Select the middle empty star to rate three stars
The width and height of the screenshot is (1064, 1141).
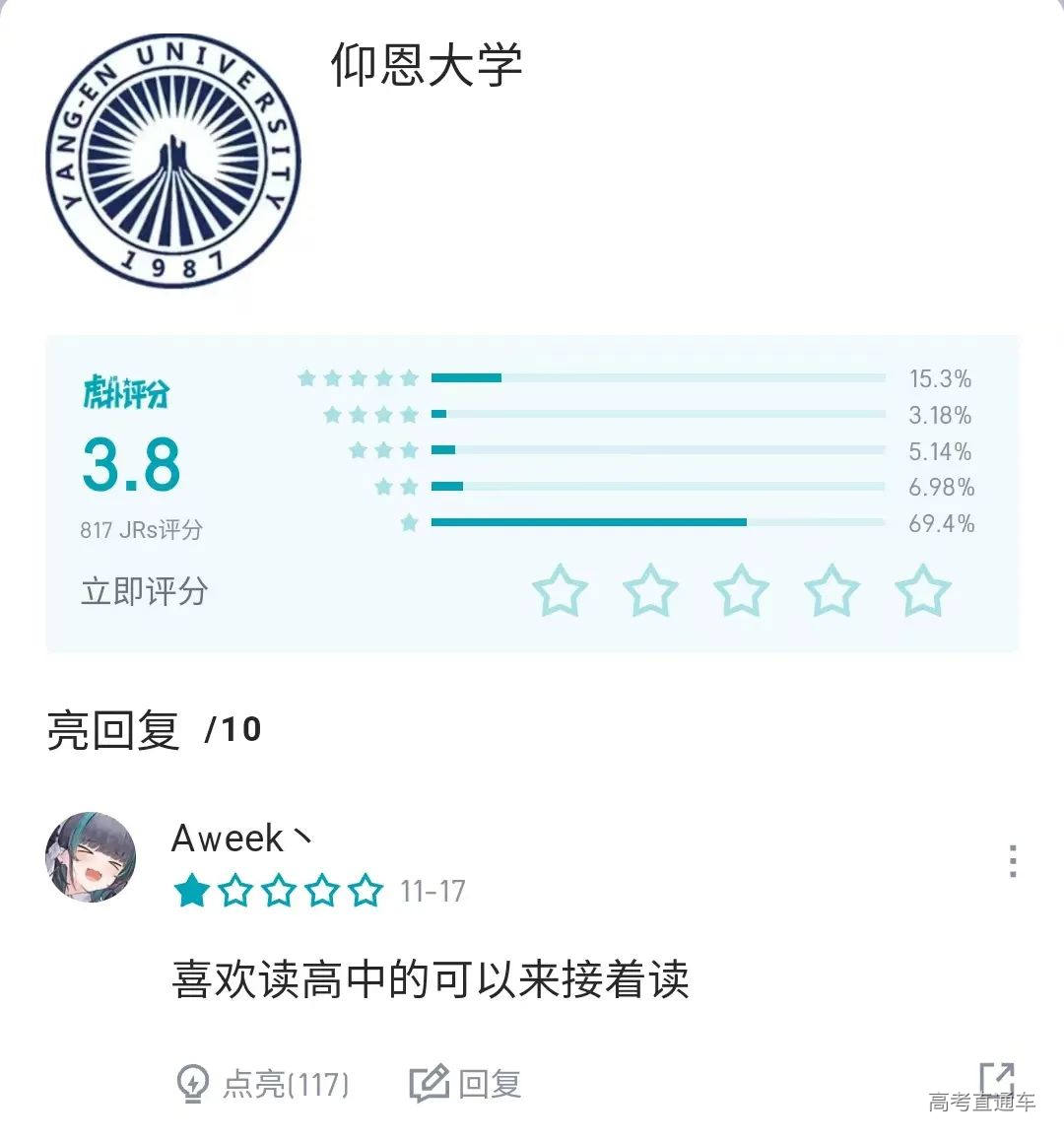point(740,591)
